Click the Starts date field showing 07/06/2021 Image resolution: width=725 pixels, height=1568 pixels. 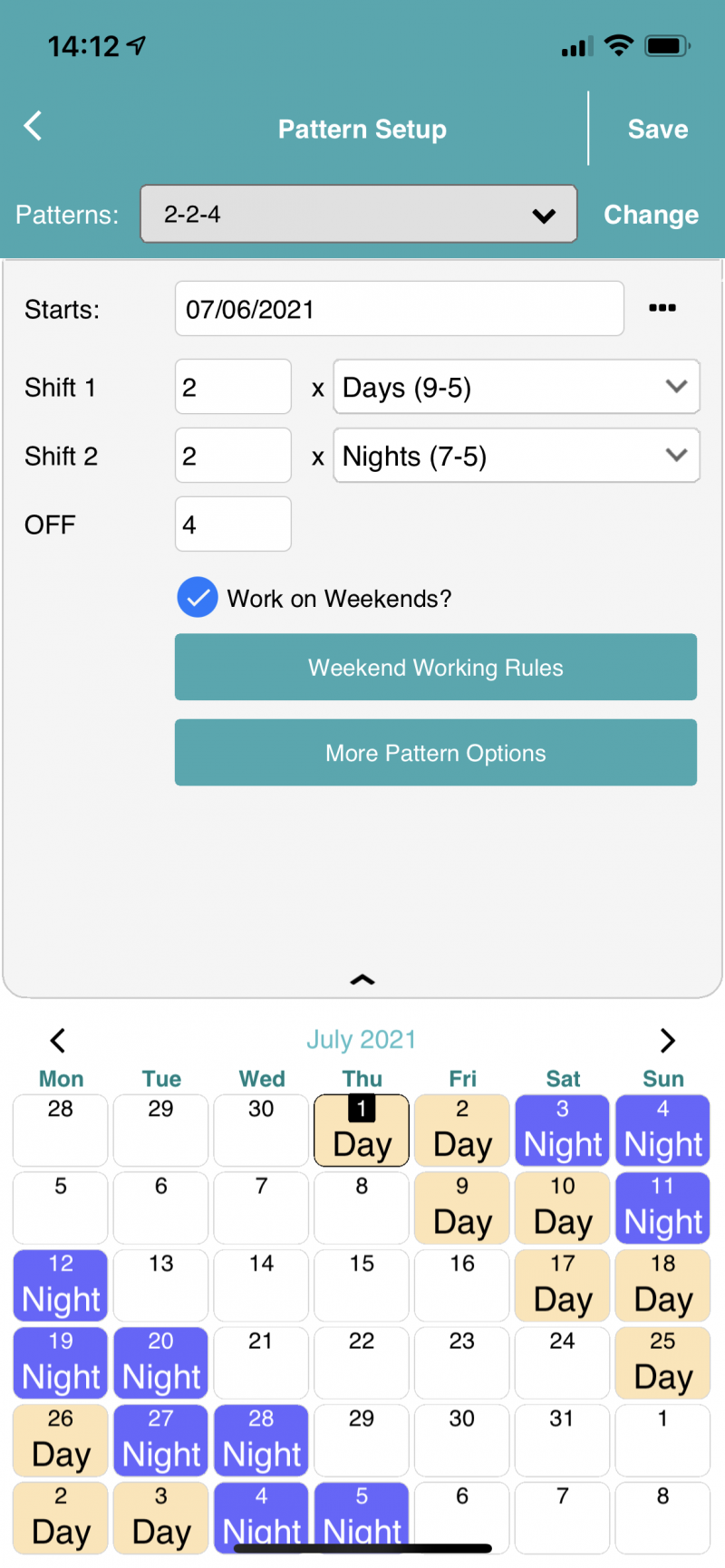coord(399,308)
